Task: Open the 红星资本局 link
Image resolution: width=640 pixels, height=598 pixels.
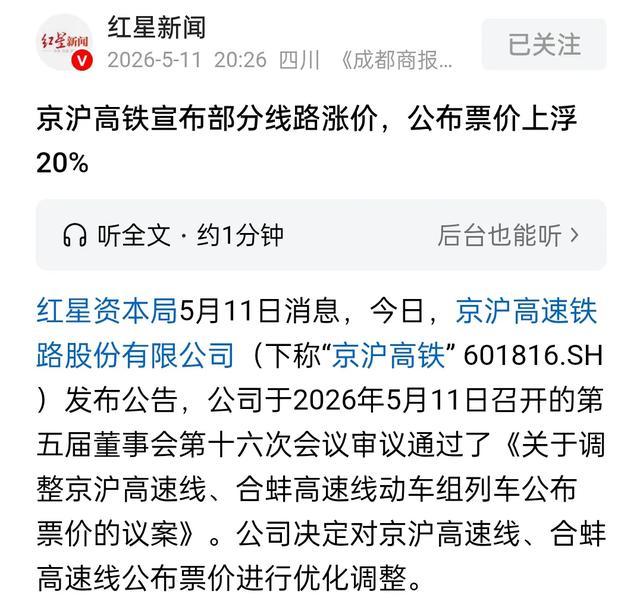Action: coord(107,311)
